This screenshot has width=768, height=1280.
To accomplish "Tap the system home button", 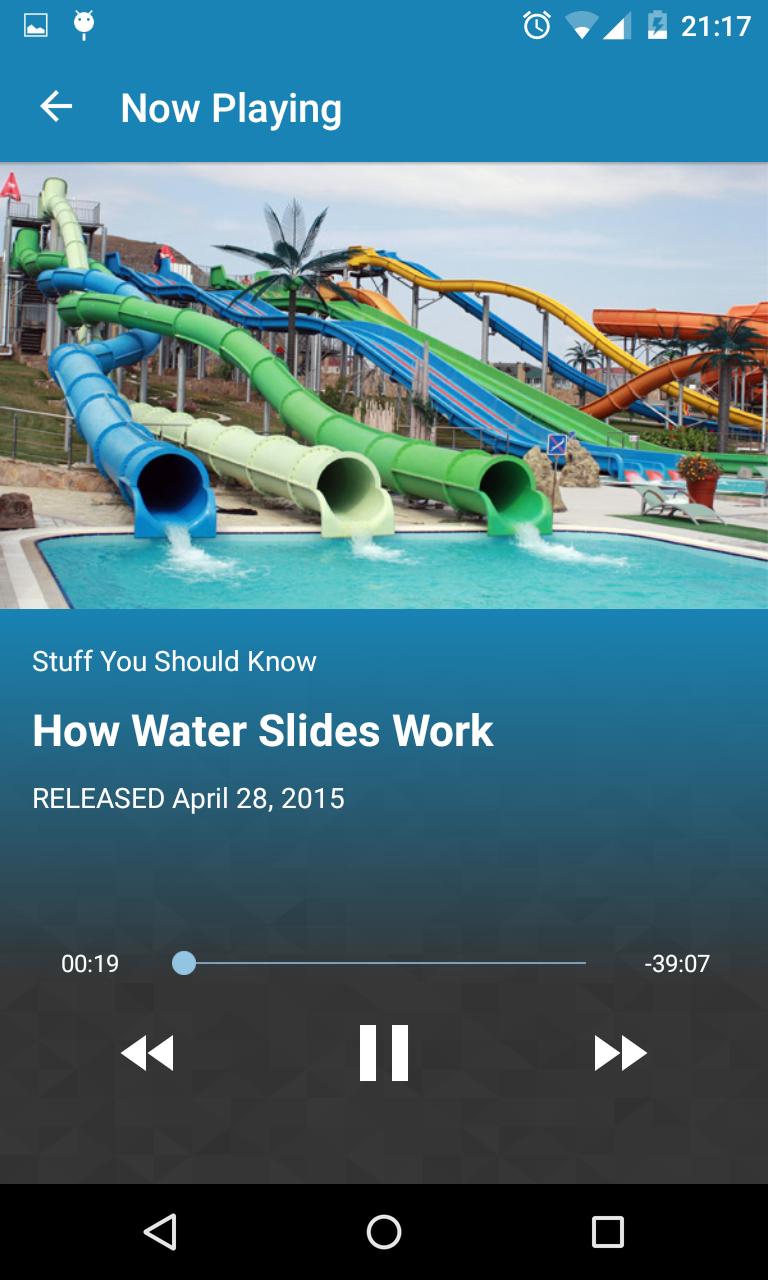I will (x=384, y=1232).
